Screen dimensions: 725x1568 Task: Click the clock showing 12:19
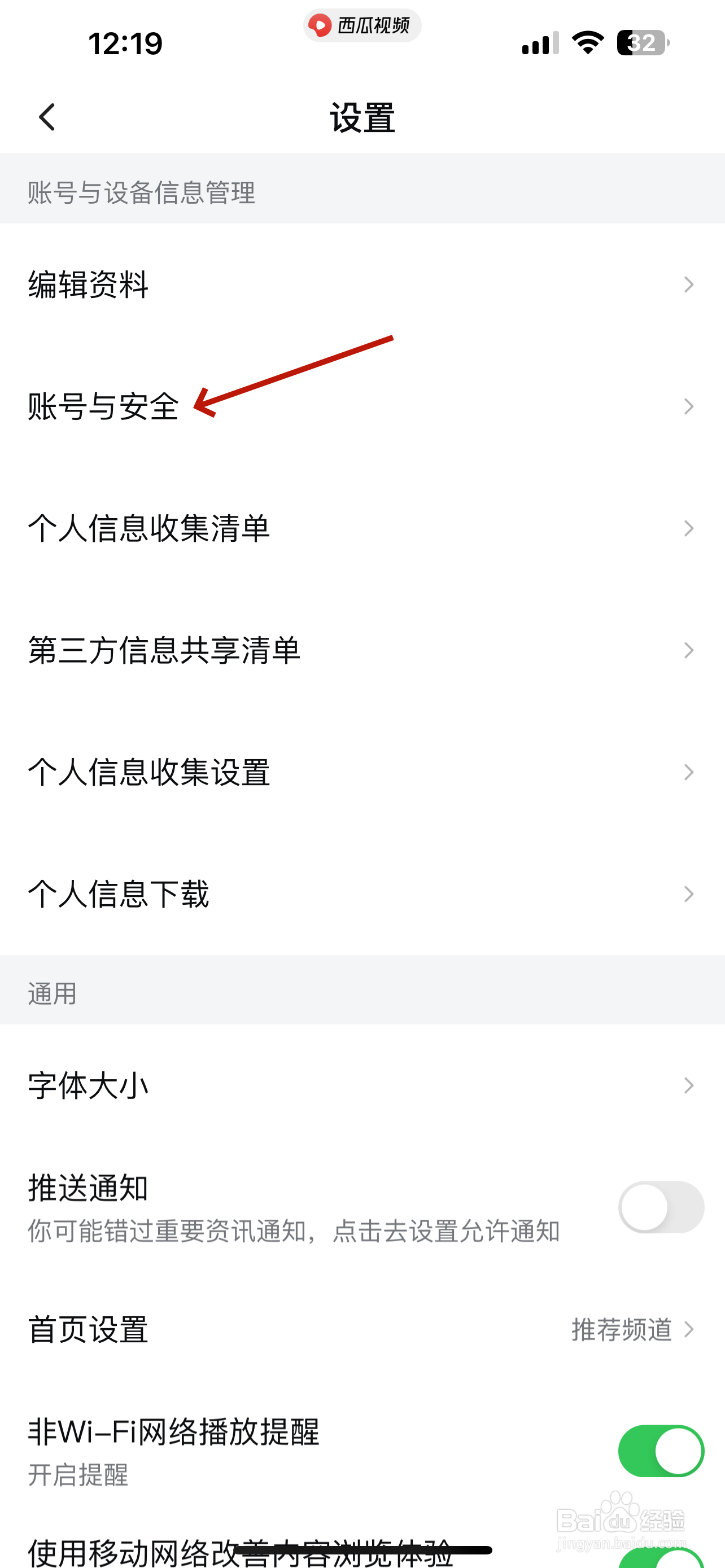coord(126,42)
